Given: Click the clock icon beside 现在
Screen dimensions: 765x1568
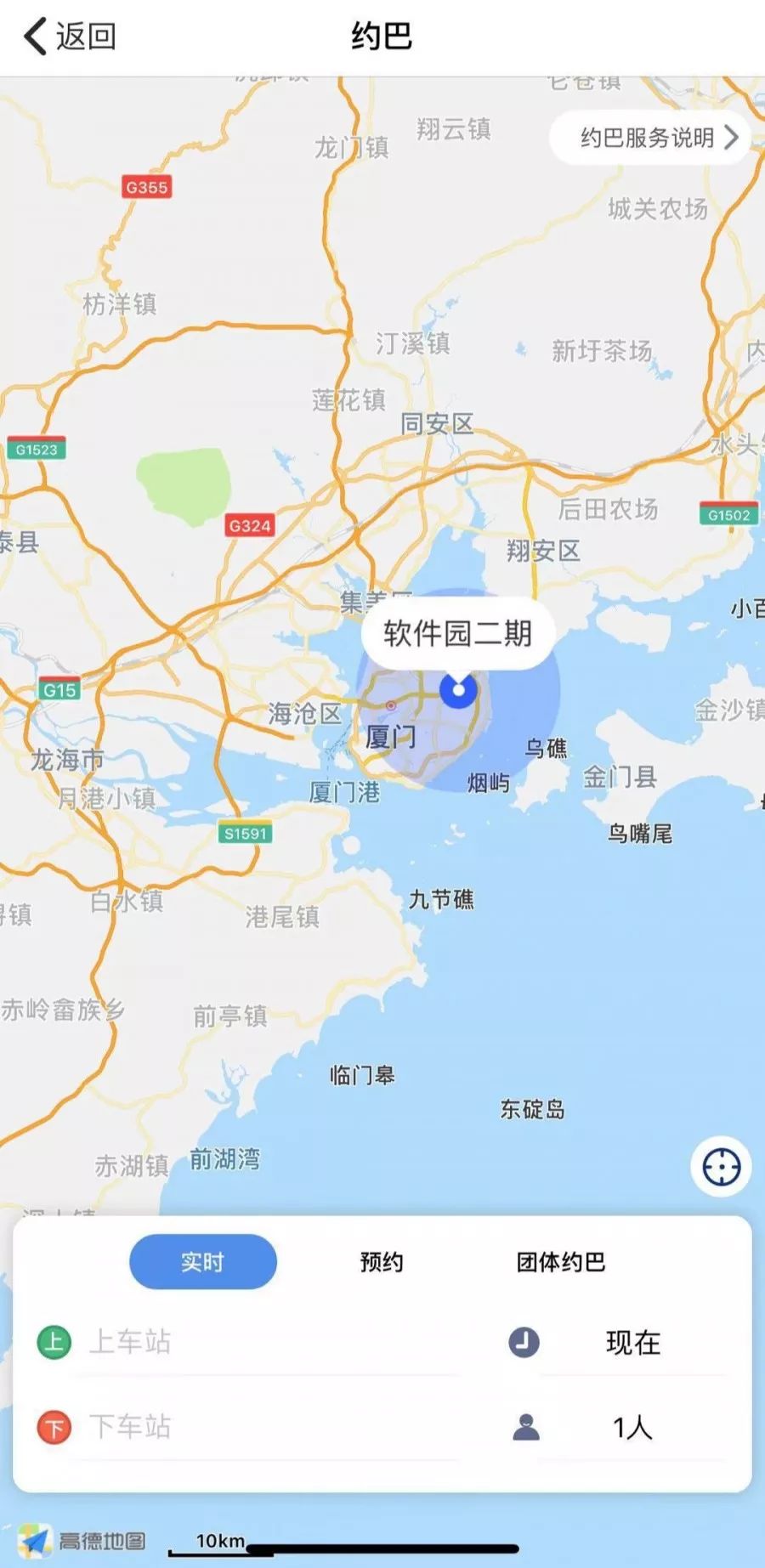Looking at the screenshot, I should [523, 1343].
